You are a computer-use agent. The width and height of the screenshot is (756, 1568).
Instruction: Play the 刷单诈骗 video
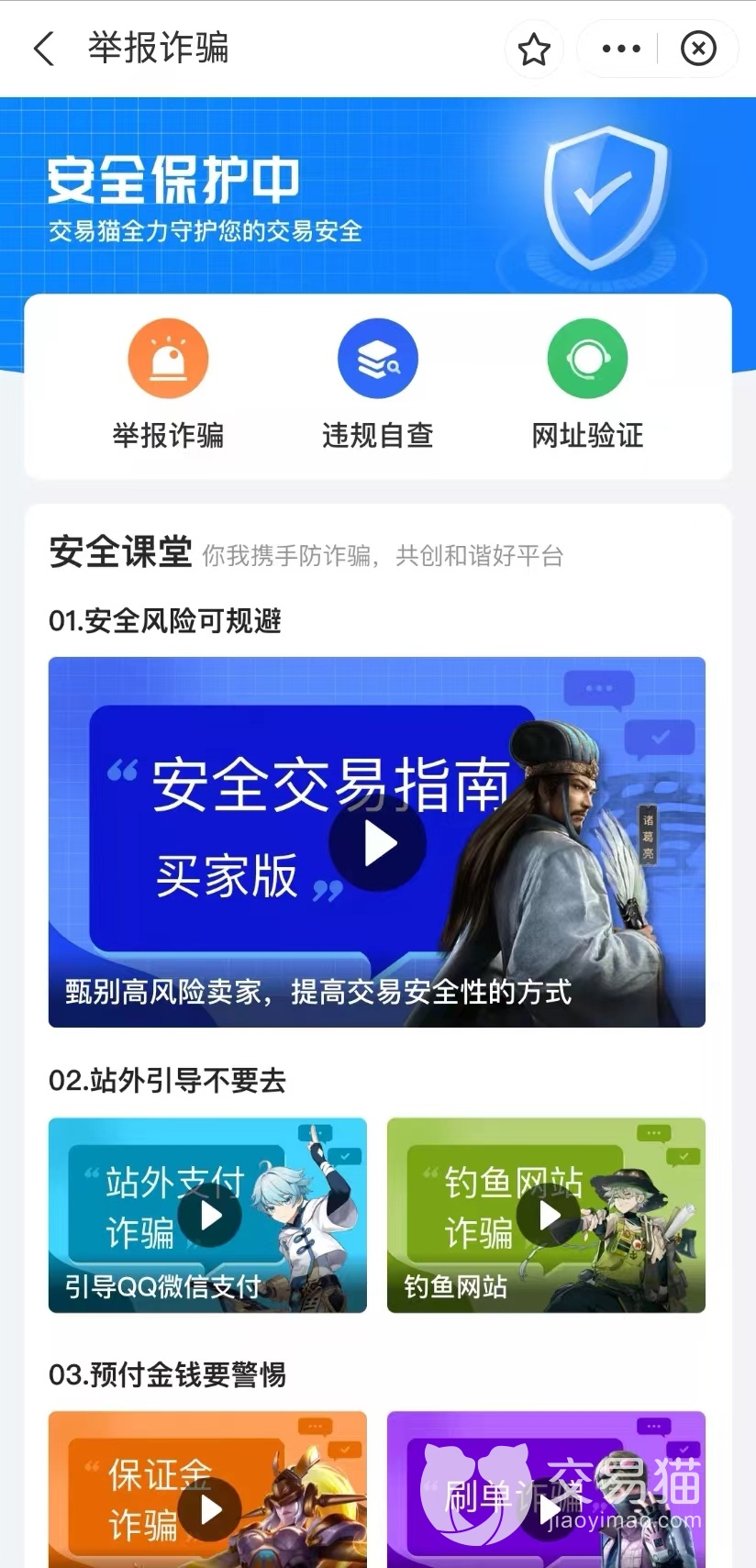[549, 1509]
